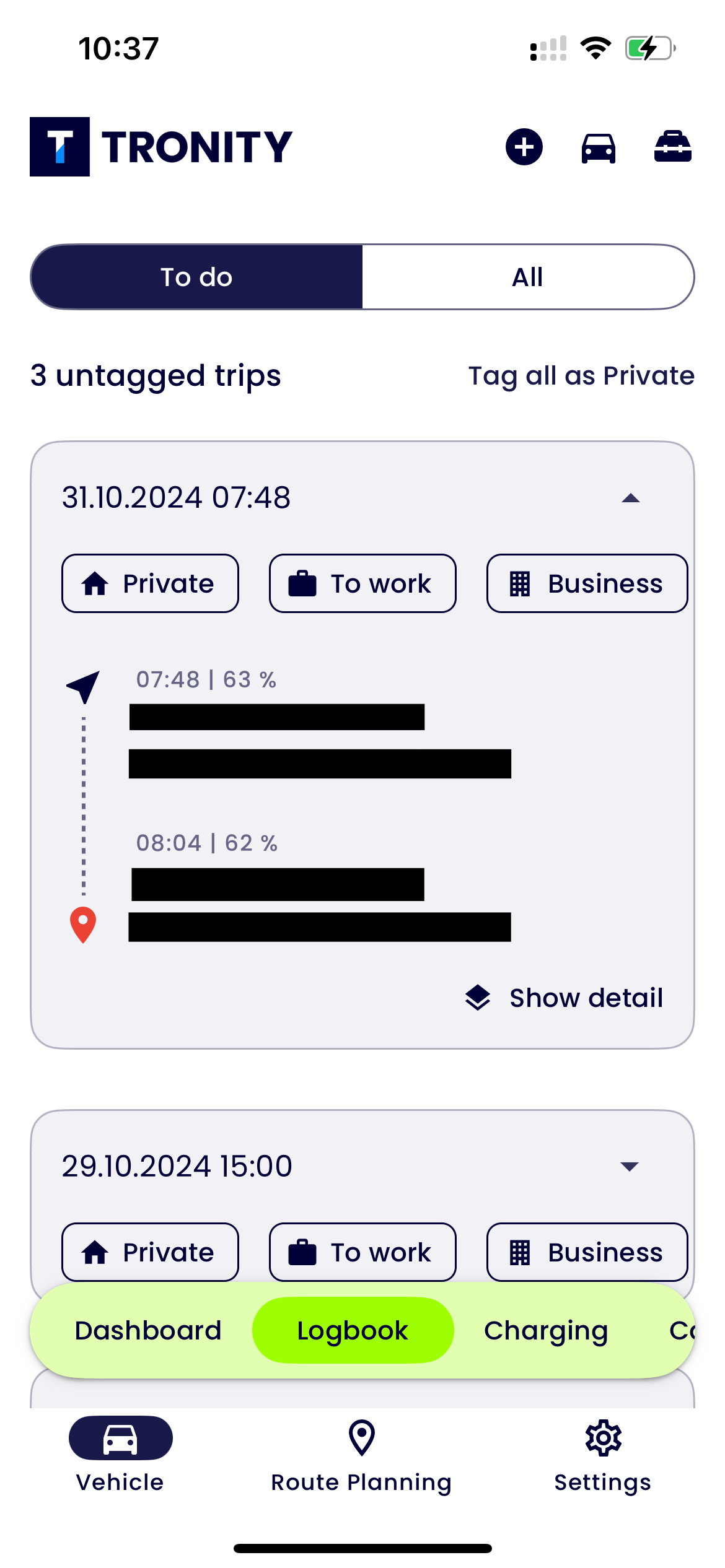Open the car icon in header

[598, 148]
